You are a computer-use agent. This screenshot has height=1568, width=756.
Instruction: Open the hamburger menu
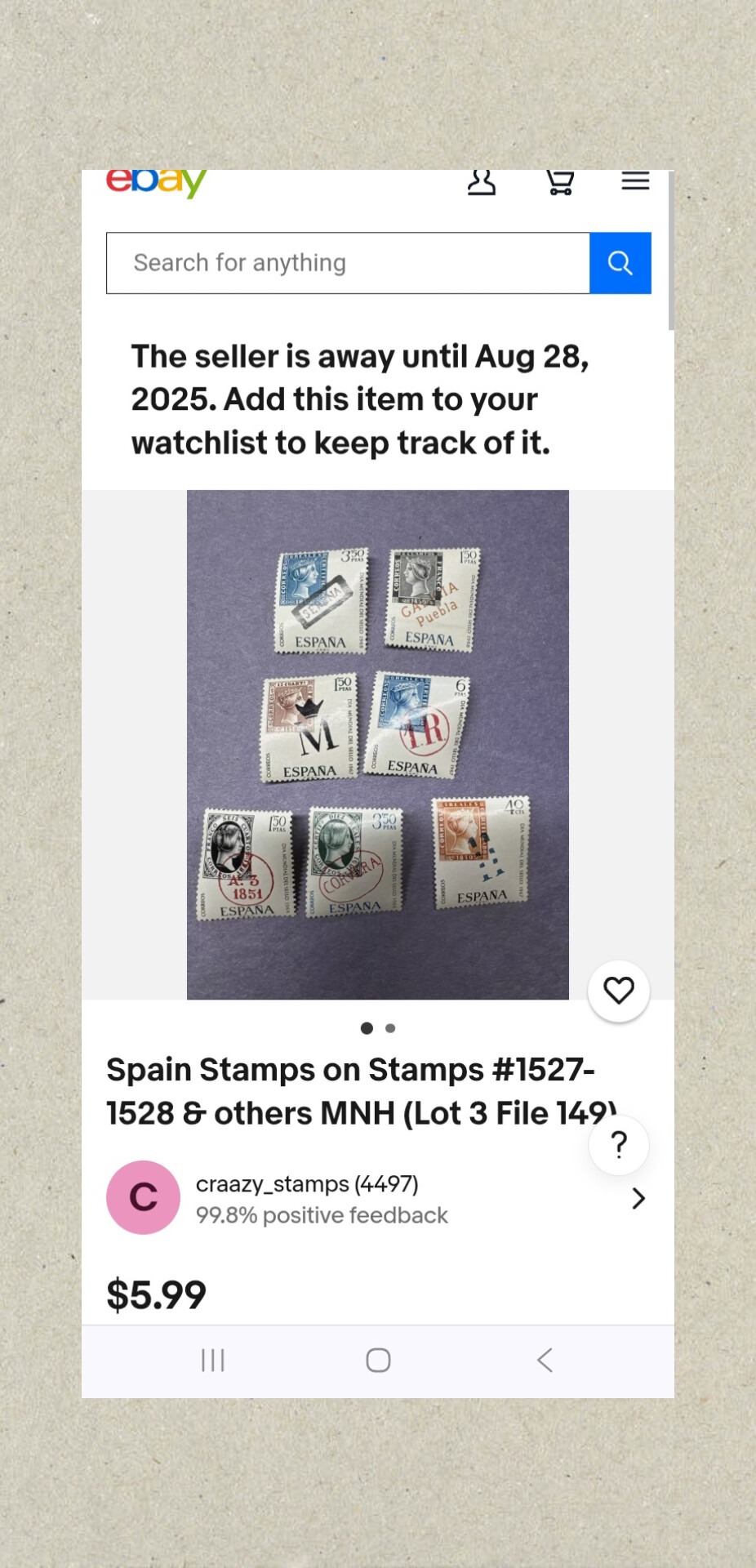635,181
